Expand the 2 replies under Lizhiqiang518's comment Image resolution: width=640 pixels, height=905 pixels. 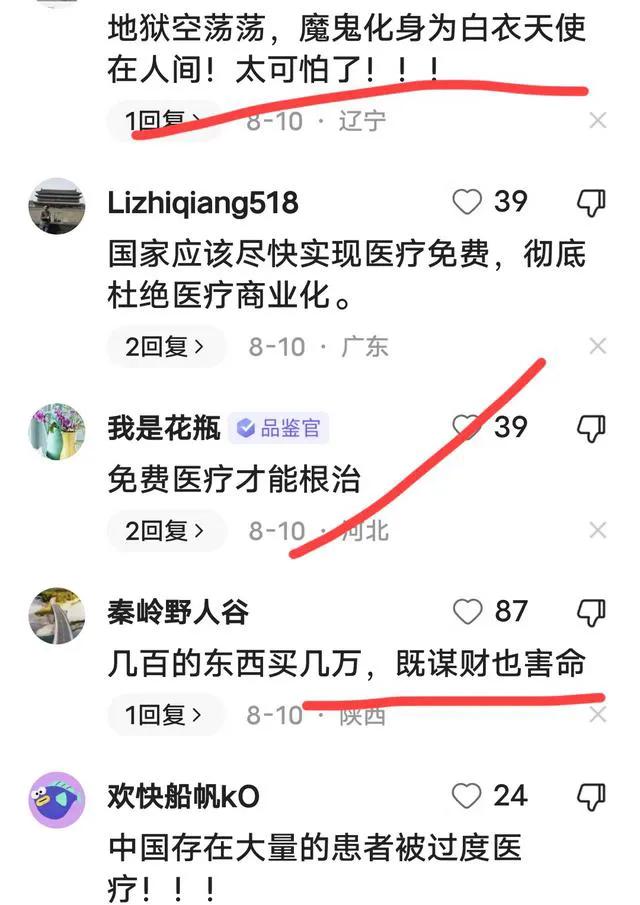point(166,347)
